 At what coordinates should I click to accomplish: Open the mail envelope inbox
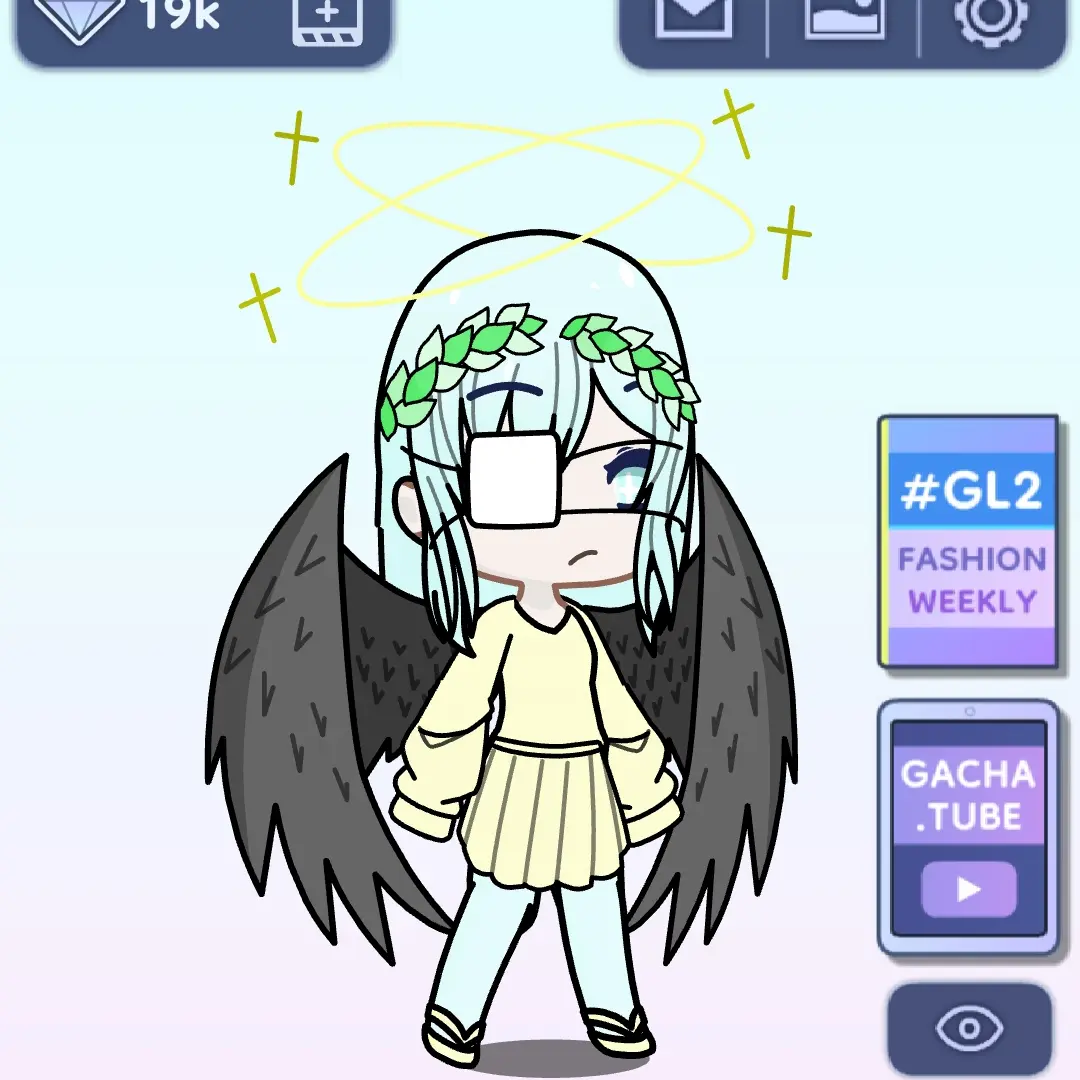(x=693, y=18)
